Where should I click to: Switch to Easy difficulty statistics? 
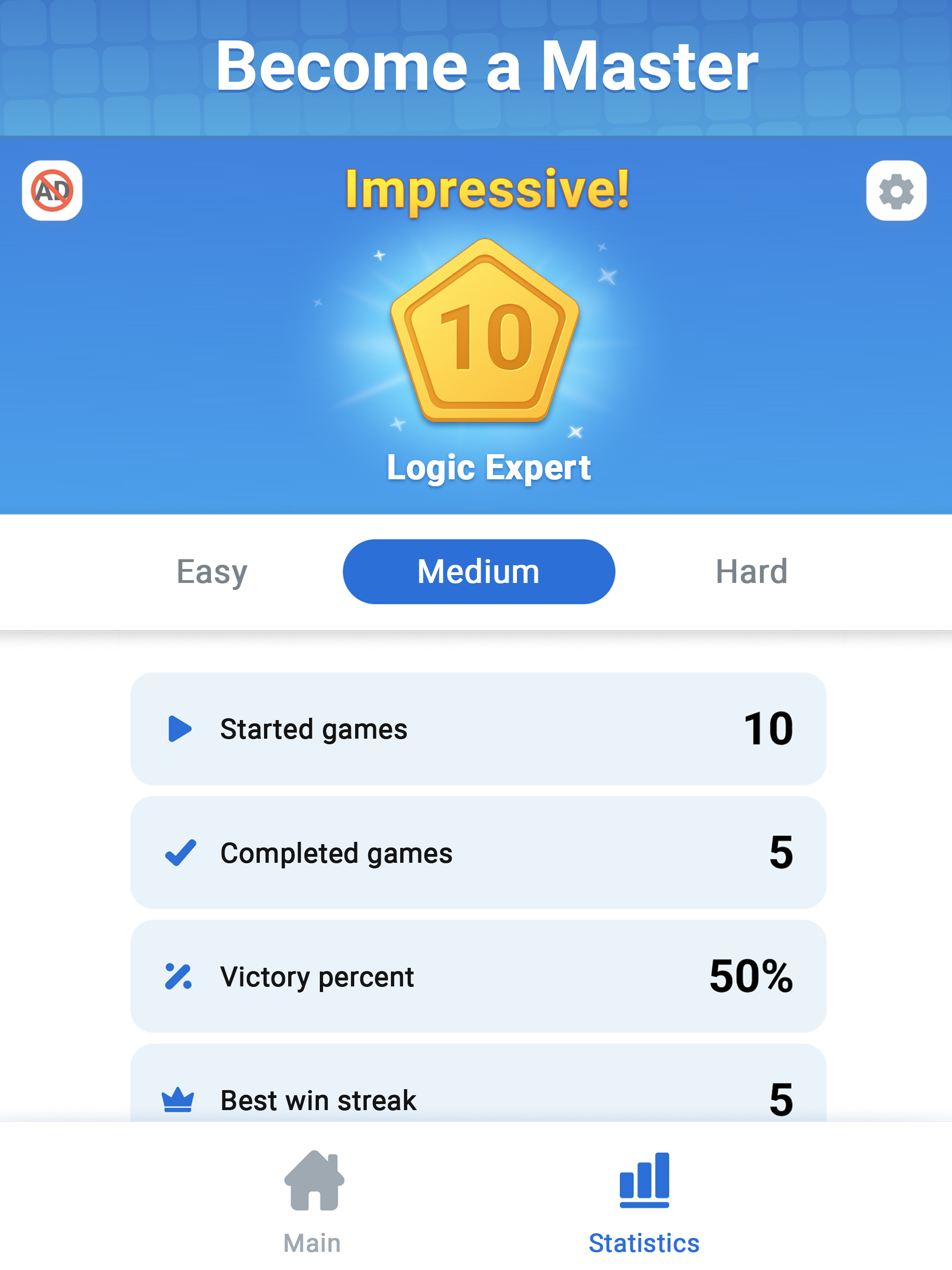[212, 572]
